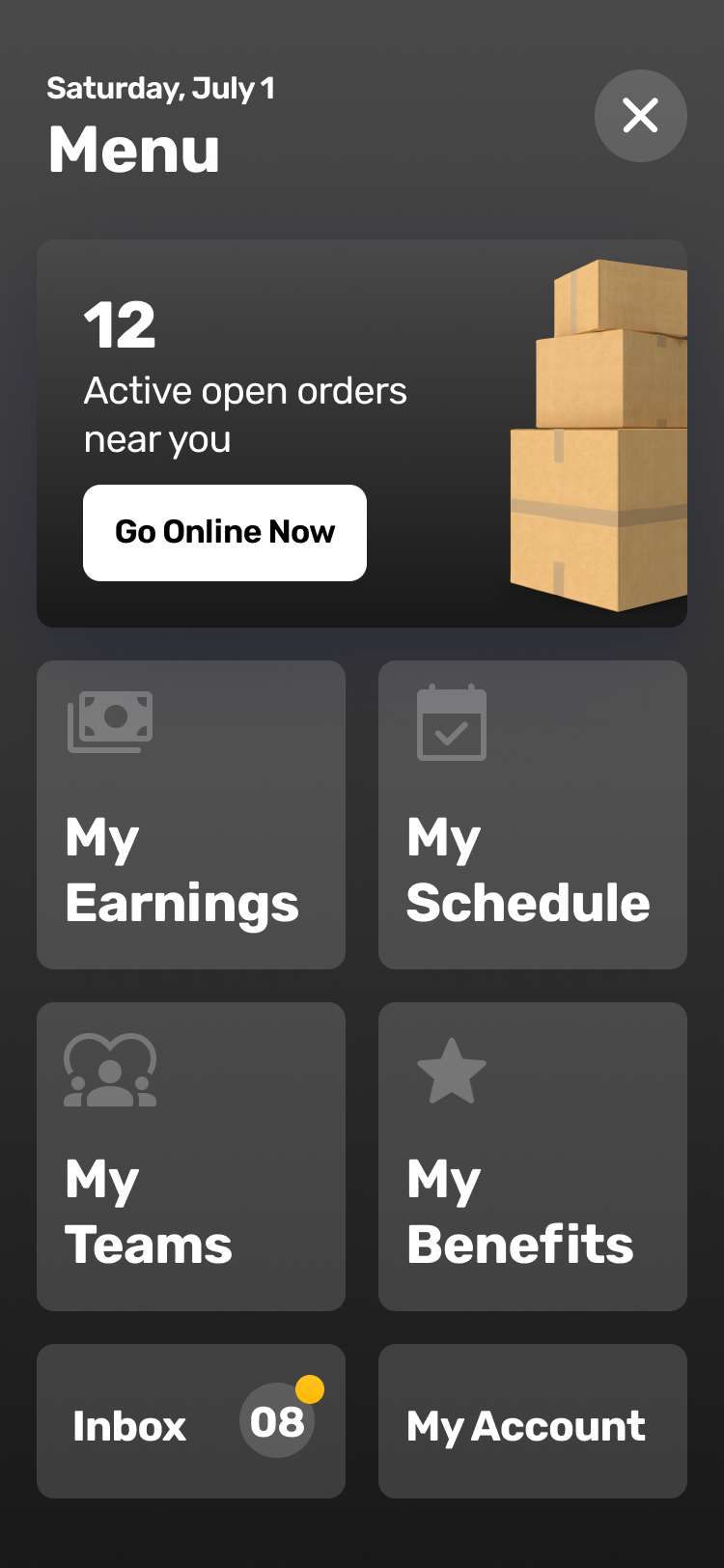The image size is (724, 1568).
Task: Open the My Schedule card
Action: click(533, 815)
